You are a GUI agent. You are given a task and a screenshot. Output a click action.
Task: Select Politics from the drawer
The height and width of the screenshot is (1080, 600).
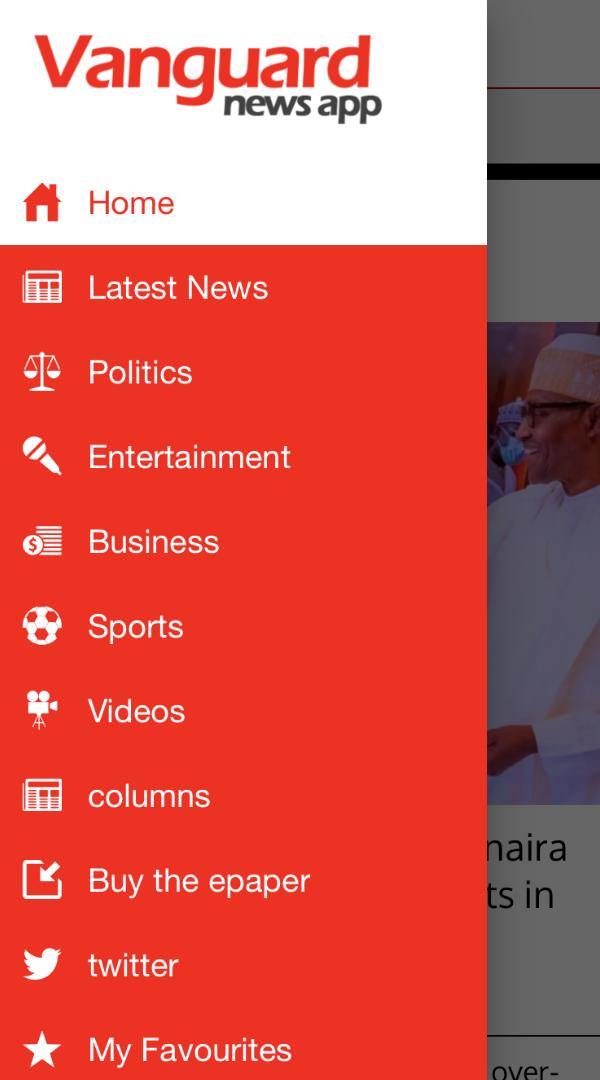(140, 372)
